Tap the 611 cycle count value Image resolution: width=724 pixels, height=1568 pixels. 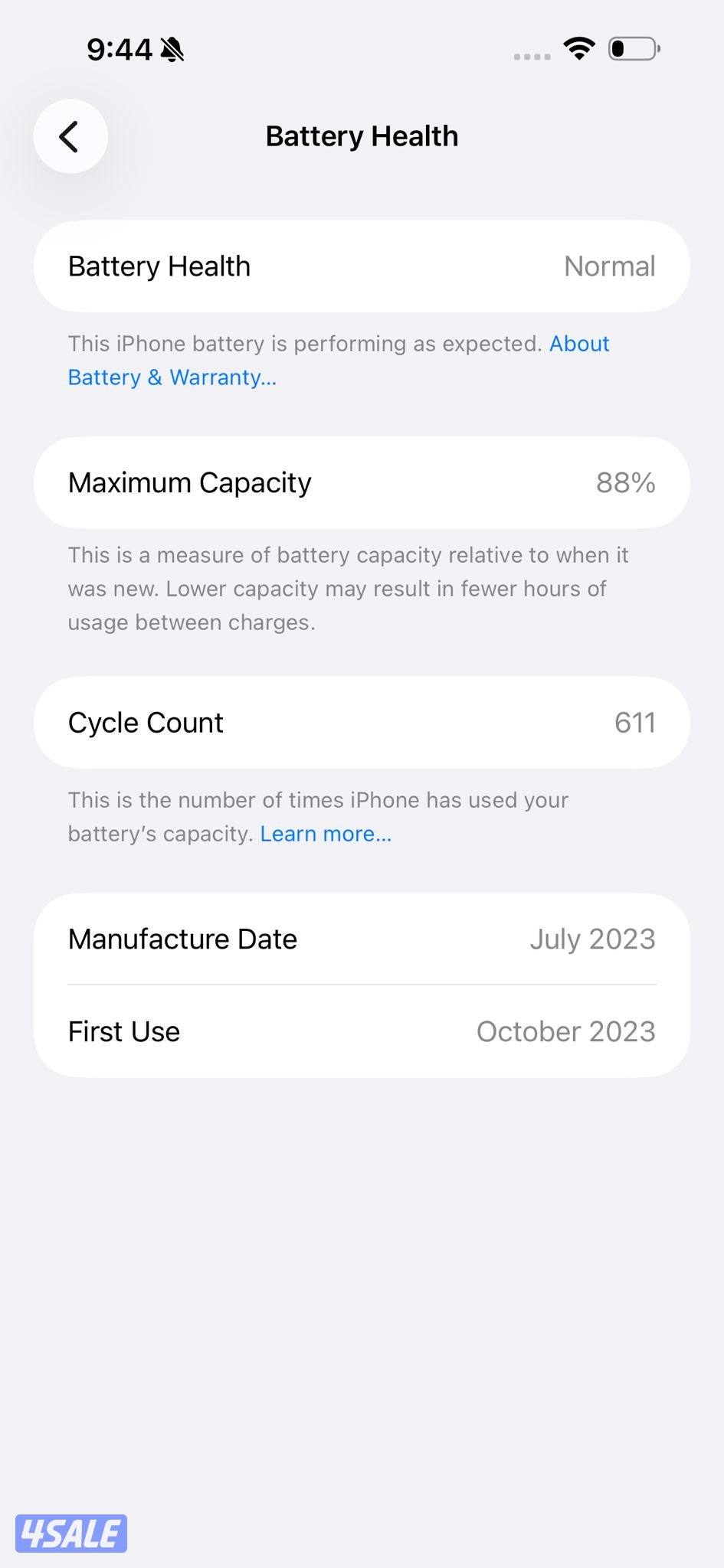click(635, 722)
